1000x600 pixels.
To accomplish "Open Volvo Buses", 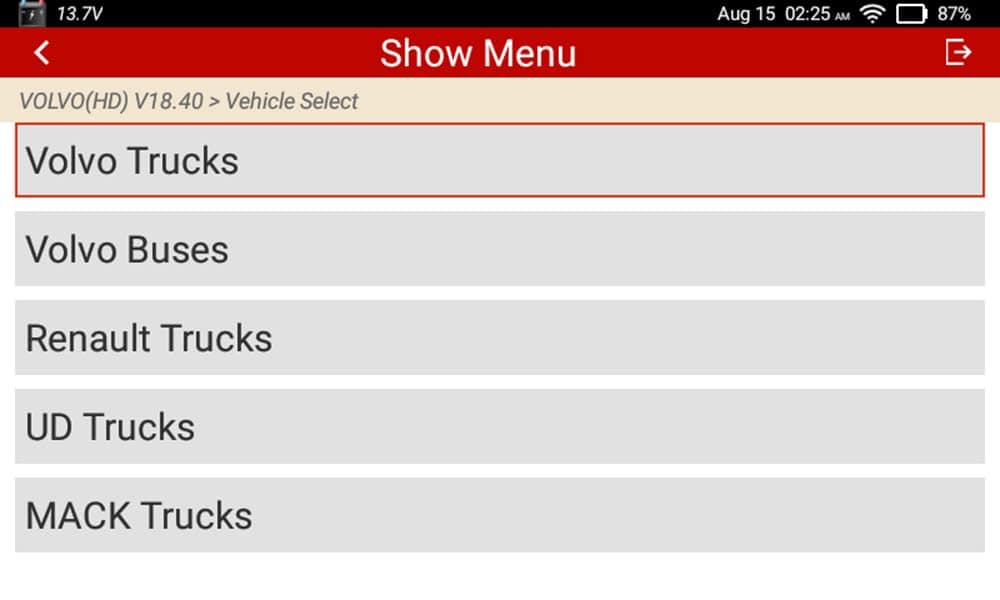I will (x=500, y=249).
